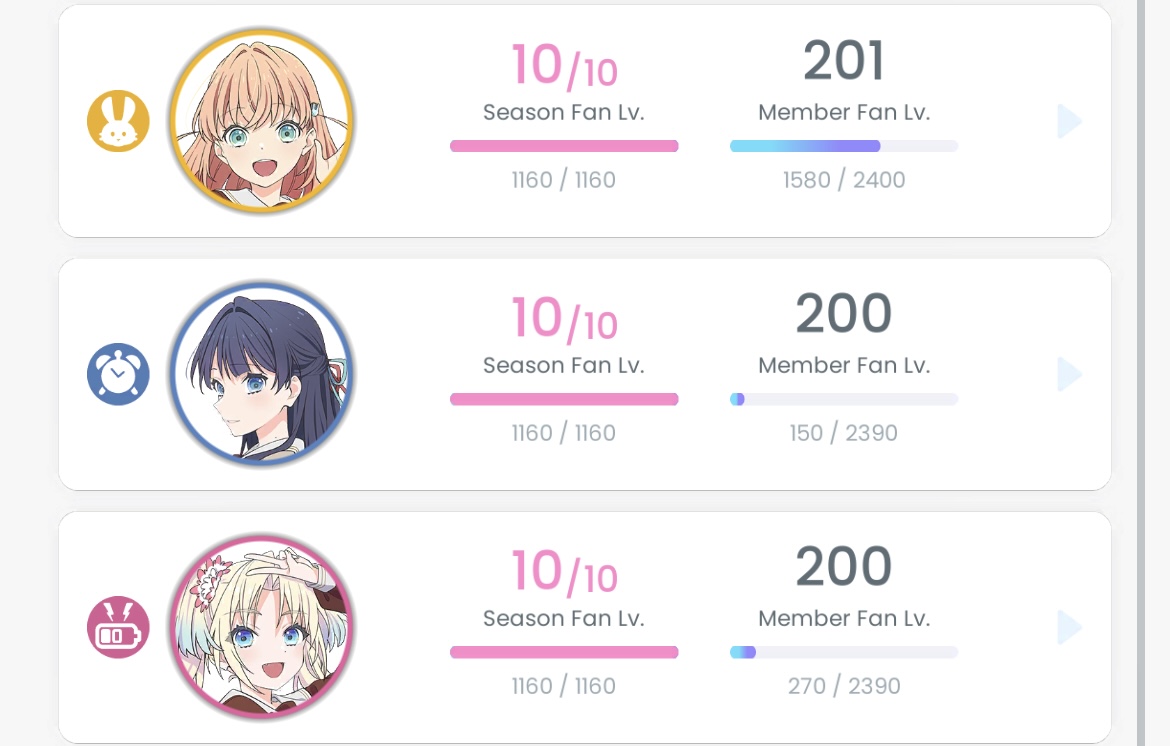Viewport: 1170px width, 746px height.
Task: Tap arrow on the alarm clock member card
Action: 1069,375
